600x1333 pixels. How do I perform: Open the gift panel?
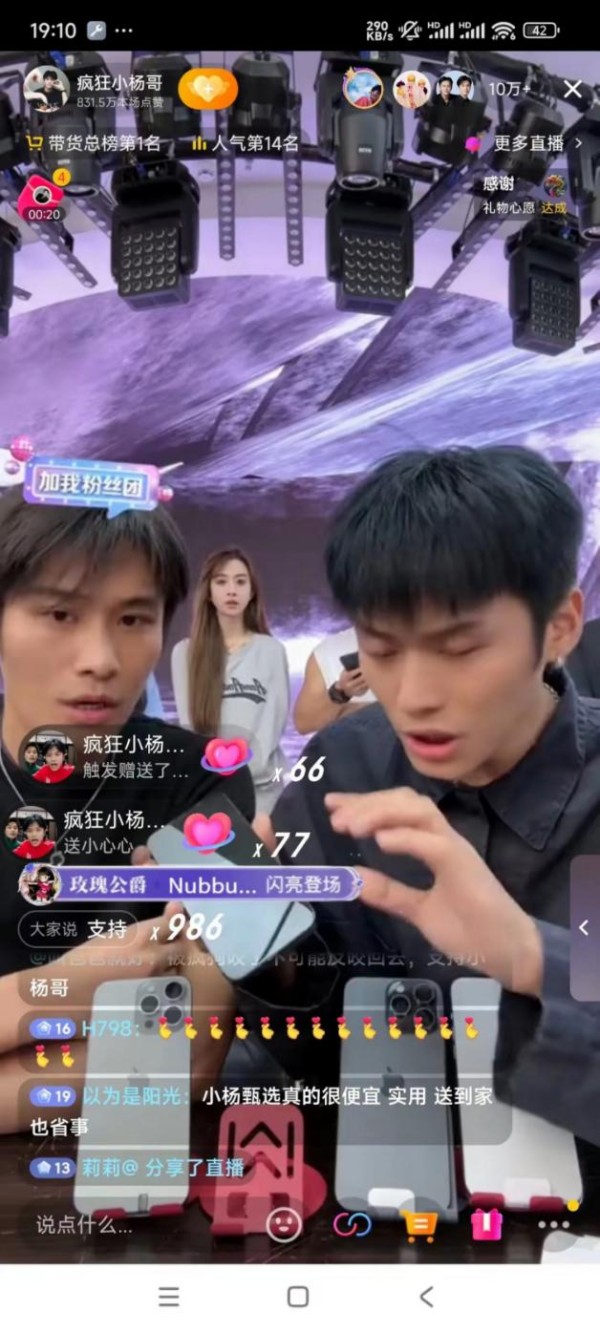486,1224
